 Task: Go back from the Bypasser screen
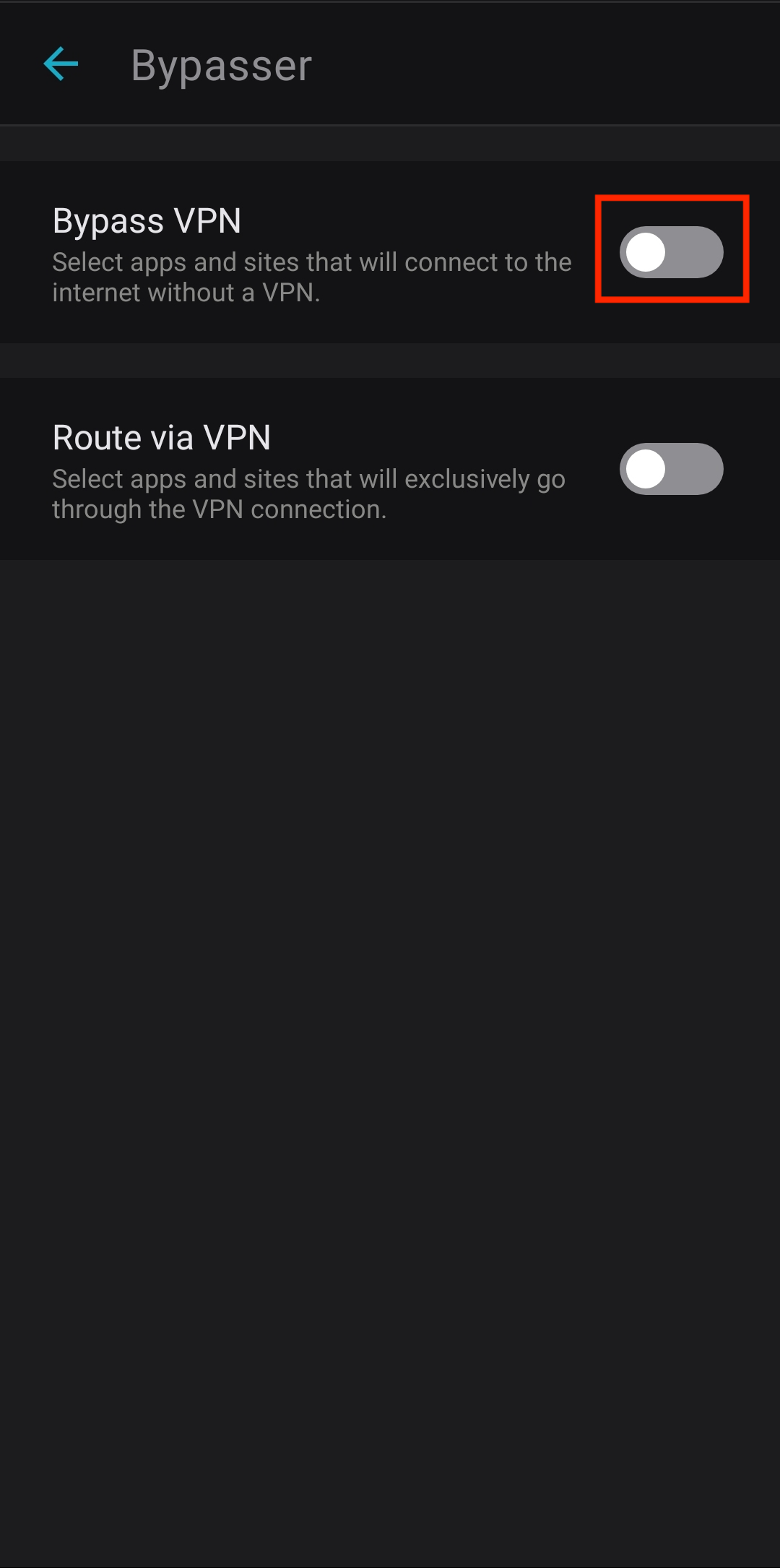pos(61,65)
